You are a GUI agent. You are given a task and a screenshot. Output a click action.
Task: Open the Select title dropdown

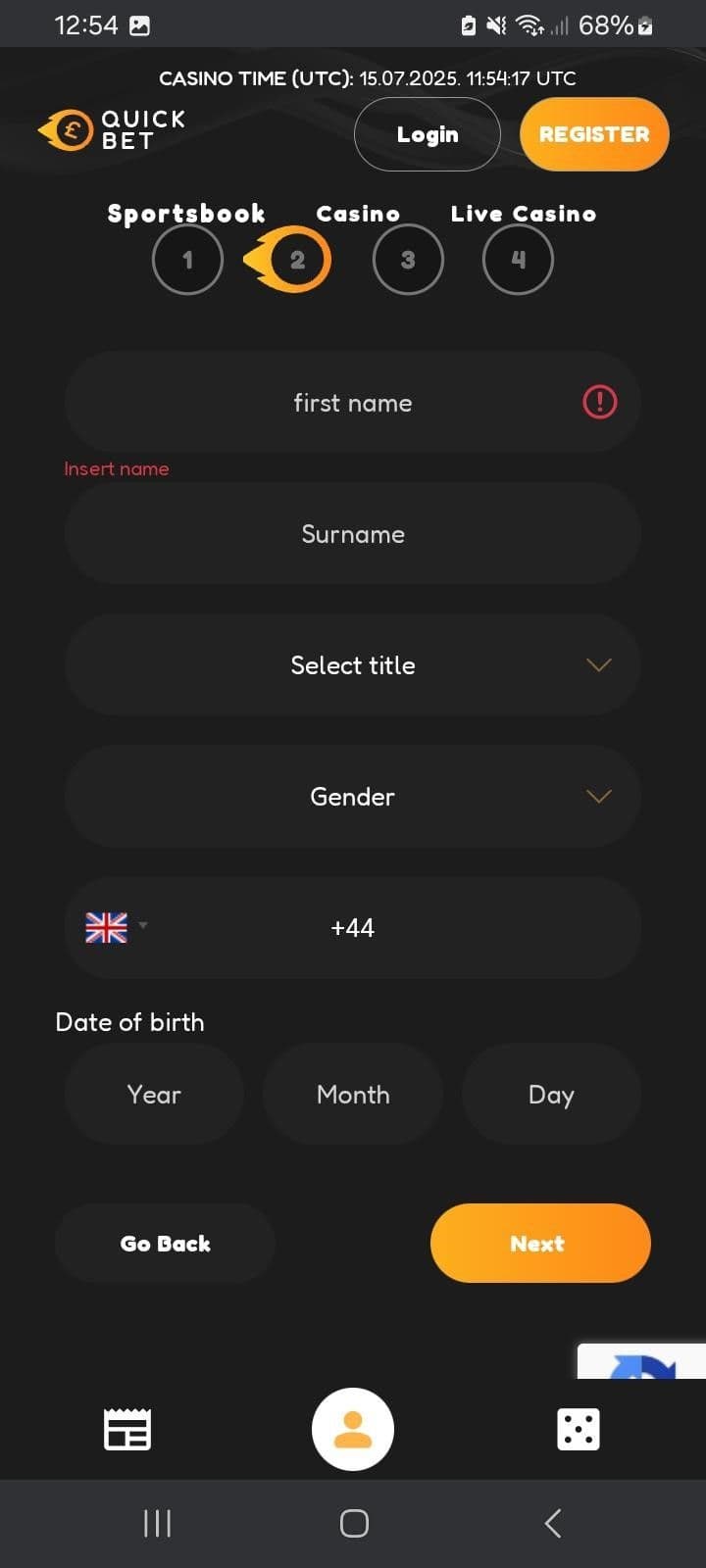[353, 664]
